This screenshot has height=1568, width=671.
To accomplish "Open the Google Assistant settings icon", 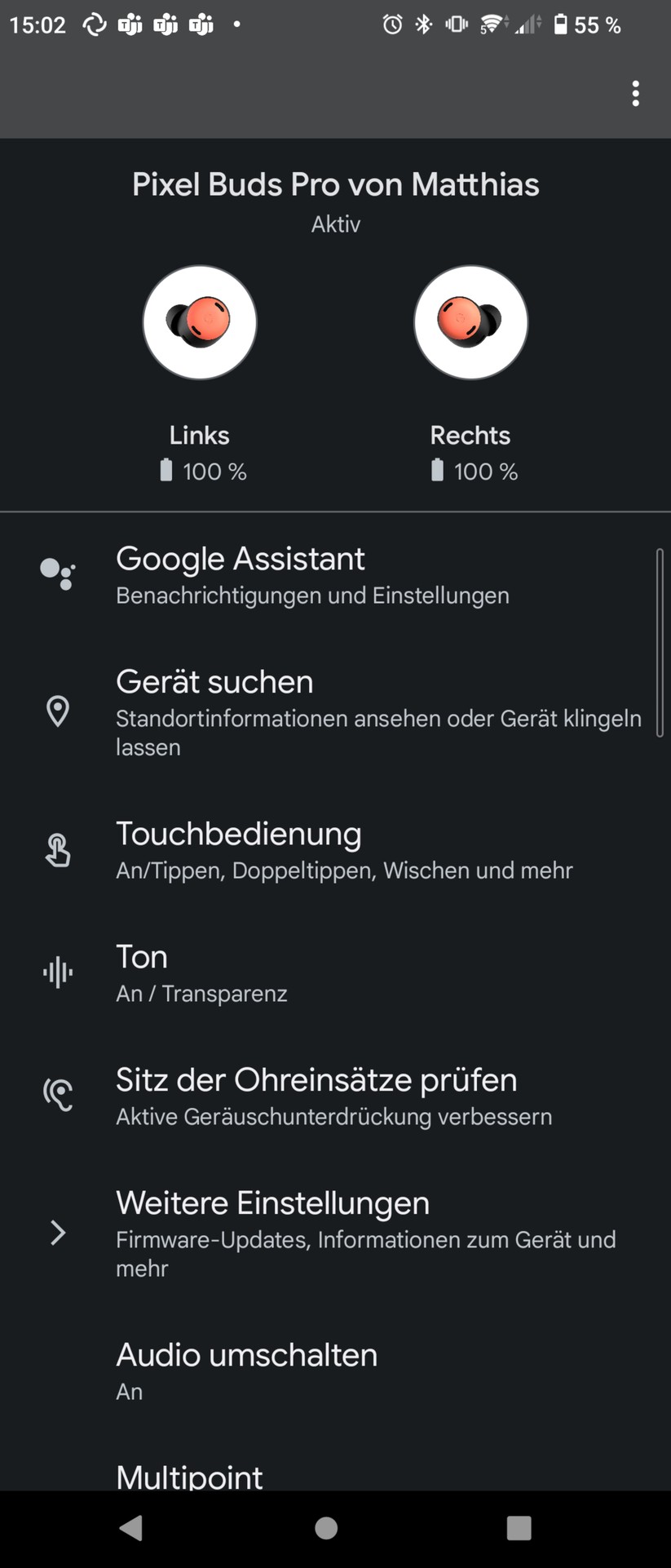I will click(58, 572).
